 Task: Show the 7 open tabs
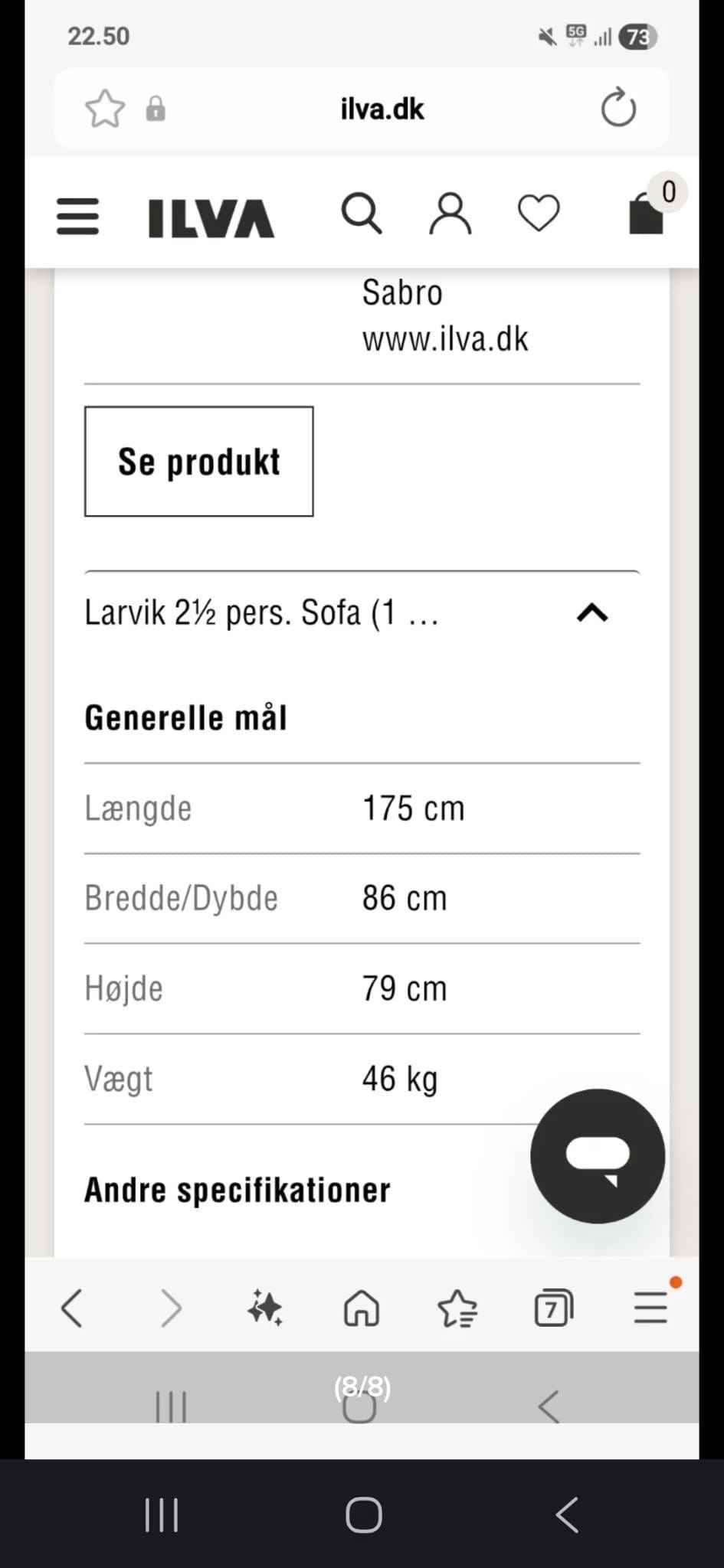tap(553, 1308)
